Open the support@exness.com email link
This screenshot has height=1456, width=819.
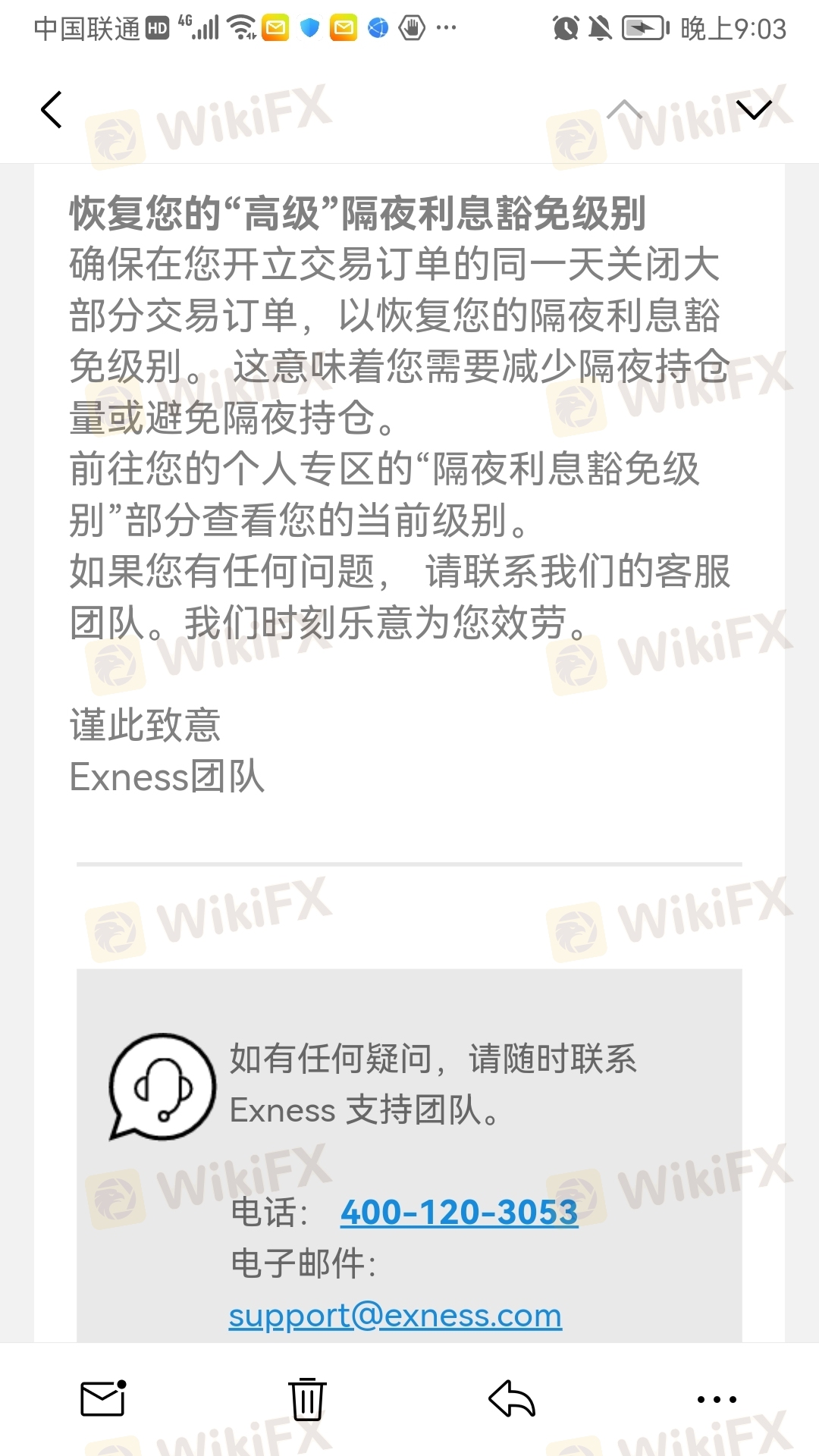pos(395,1316)
